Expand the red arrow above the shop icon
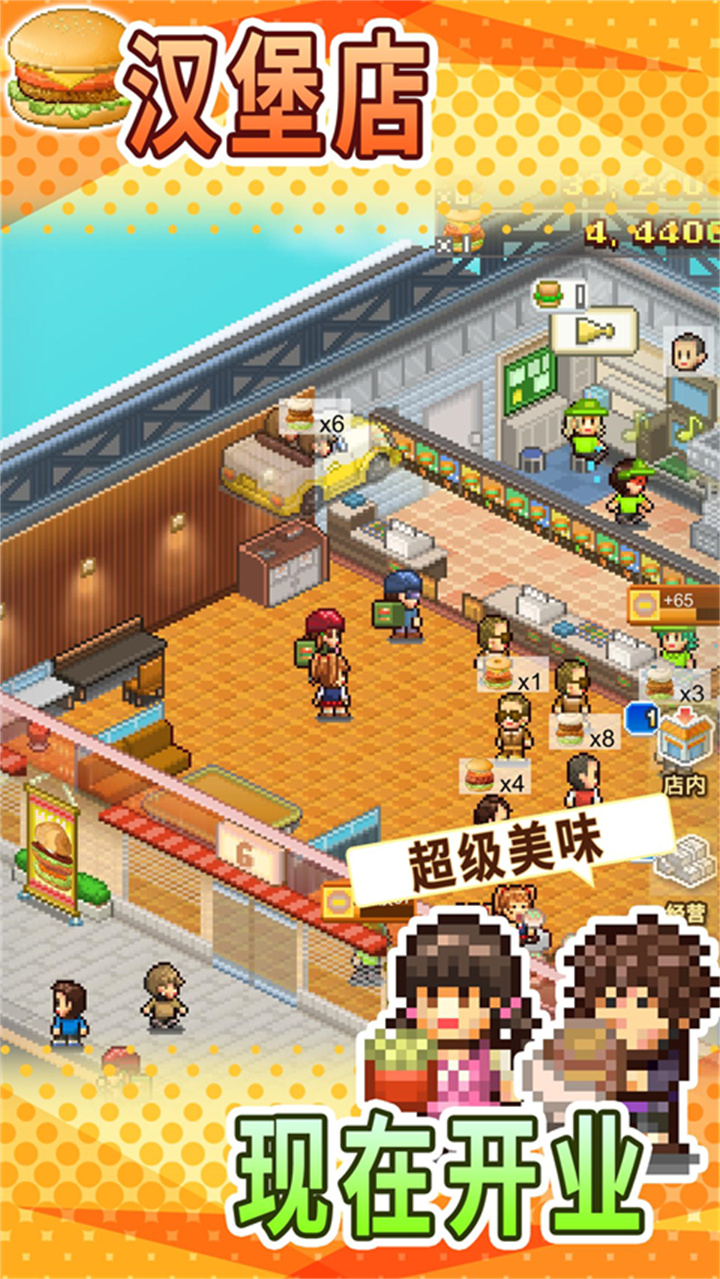Viewport: 720px width, 1279px height. point(685,712)
